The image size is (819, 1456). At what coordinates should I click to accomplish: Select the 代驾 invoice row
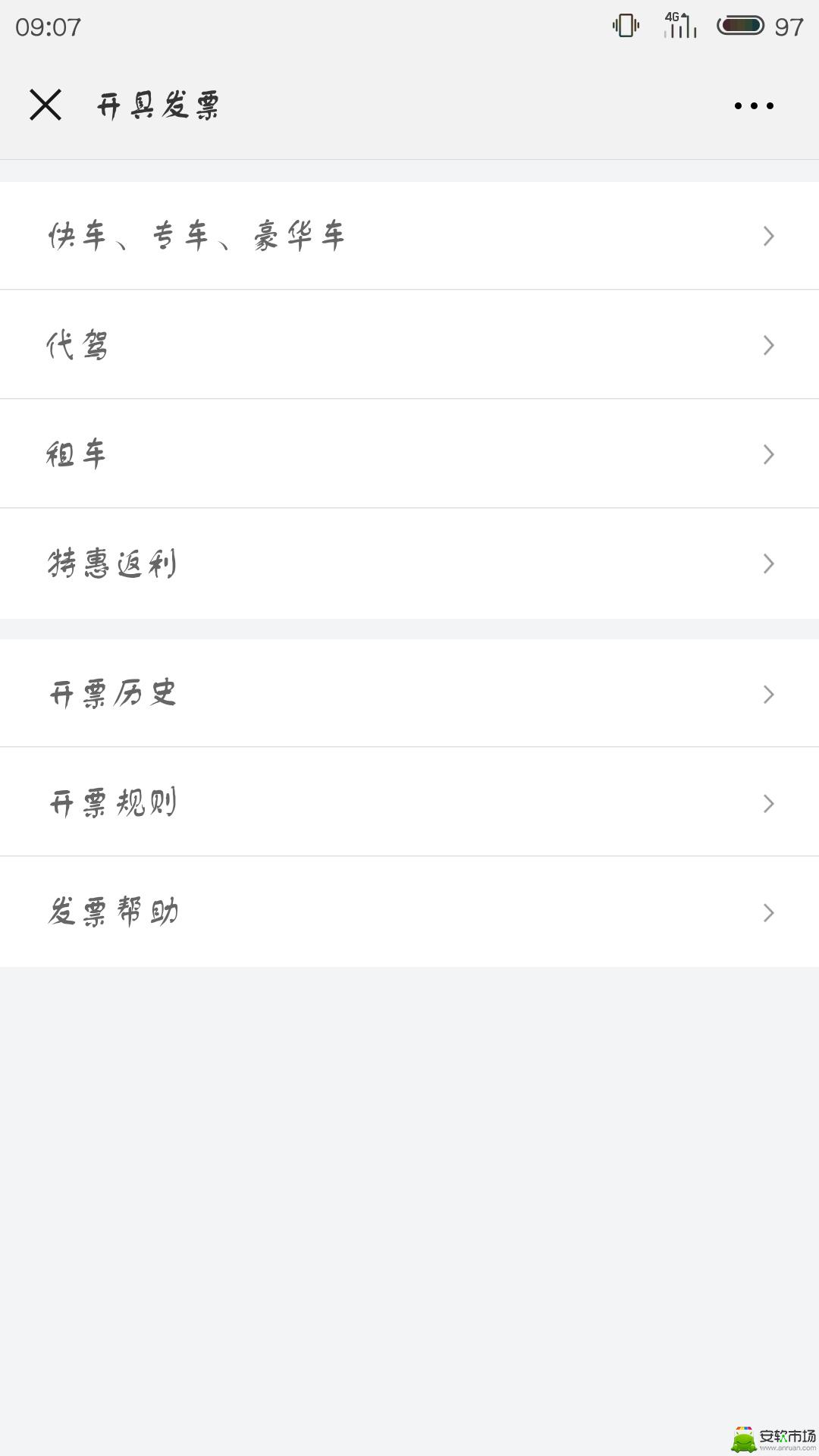409,345
